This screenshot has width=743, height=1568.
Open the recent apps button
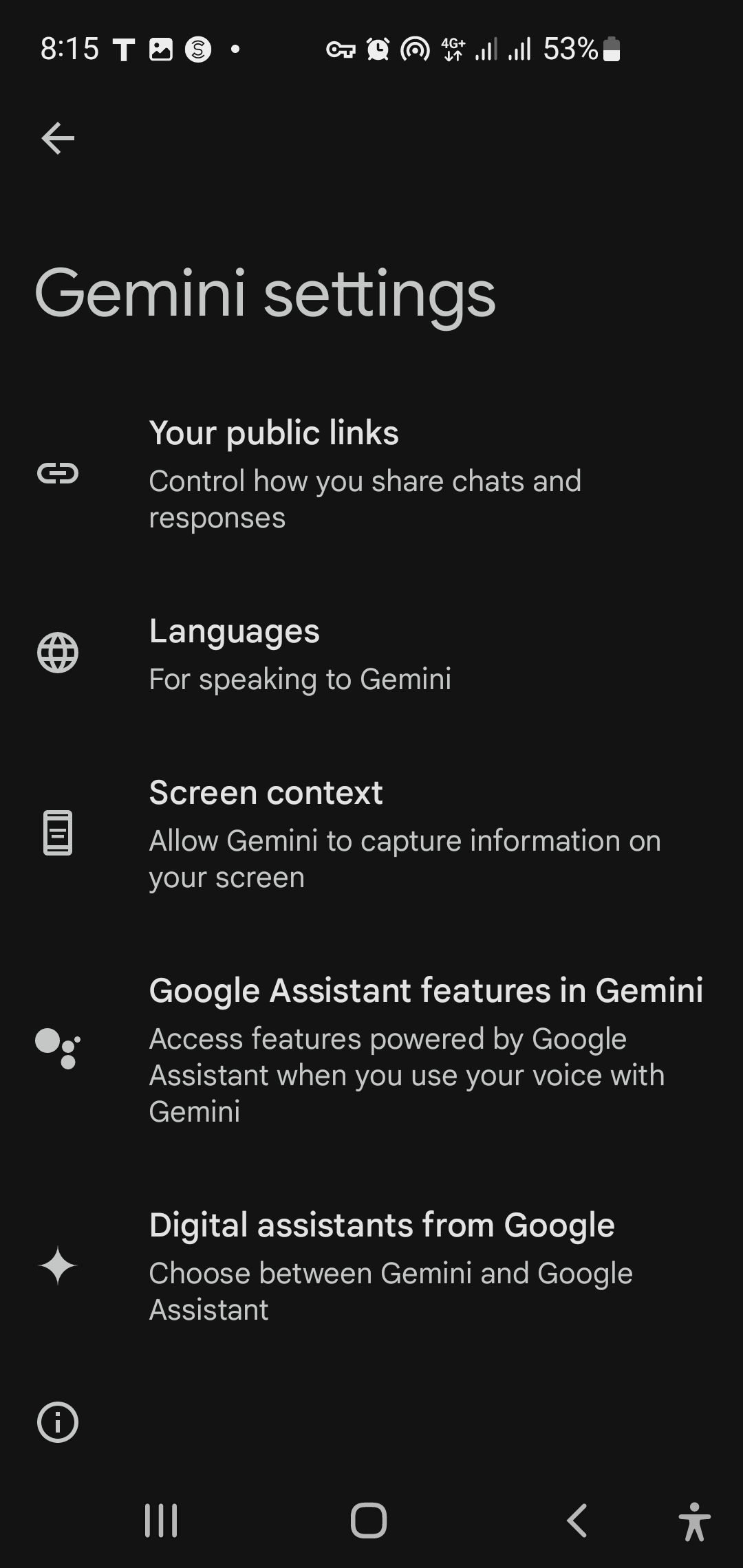point(160,1521)
